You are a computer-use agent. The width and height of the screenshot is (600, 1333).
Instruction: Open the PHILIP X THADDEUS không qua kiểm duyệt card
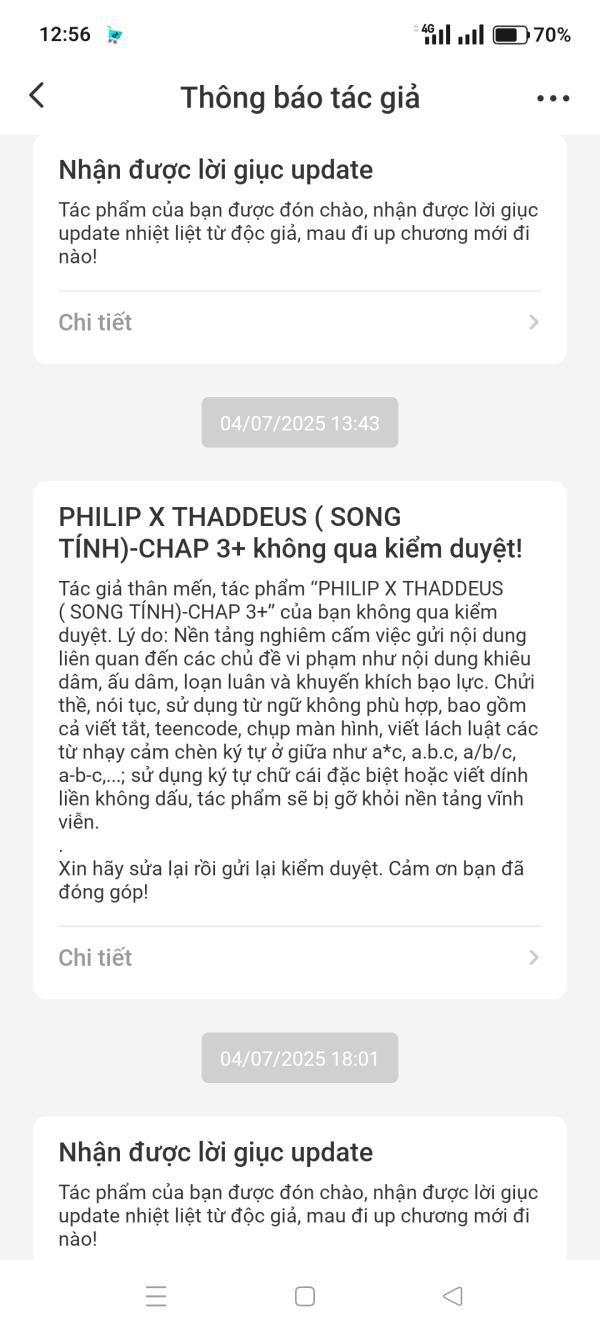299,700
